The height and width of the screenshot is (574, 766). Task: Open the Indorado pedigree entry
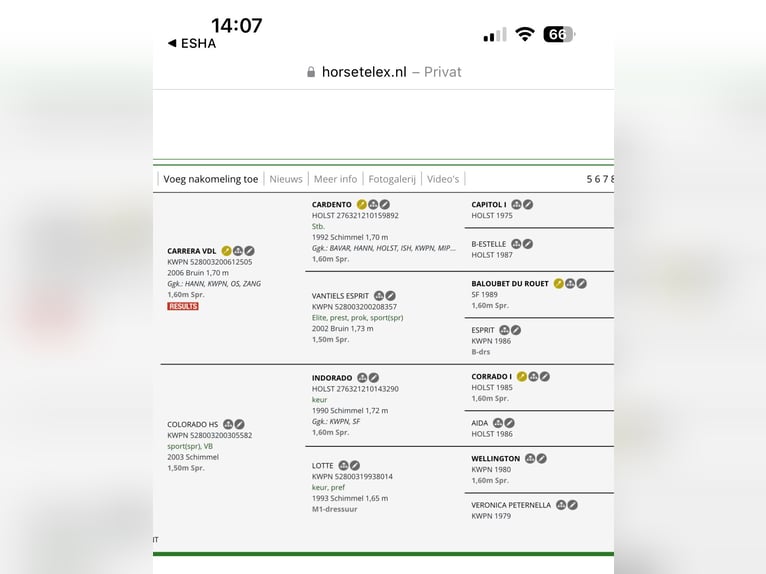click(332, 378)
